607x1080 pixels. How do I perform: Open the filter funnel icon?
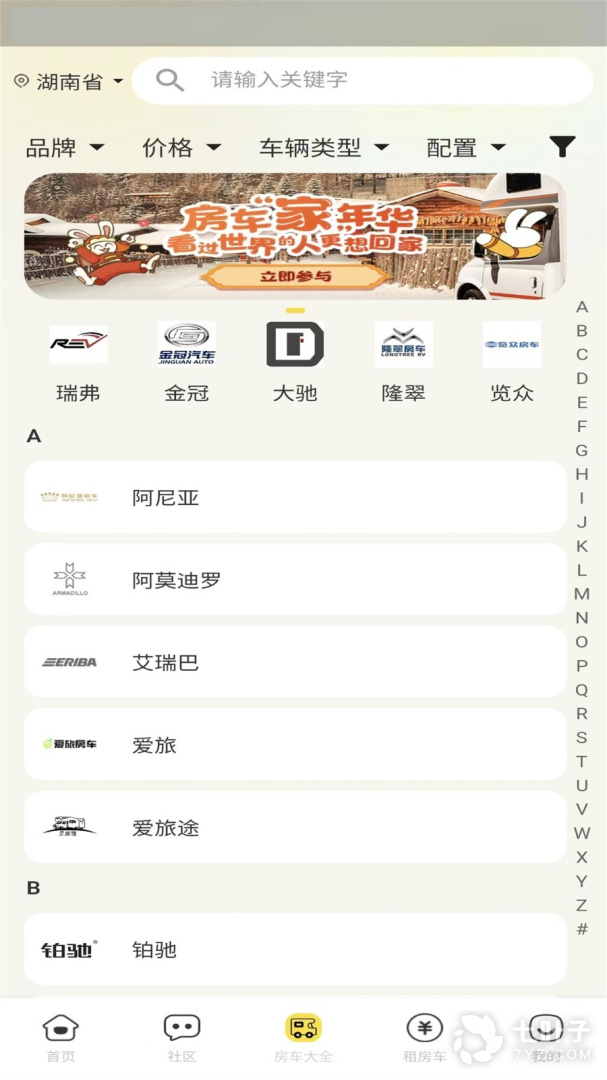point(562,147)
